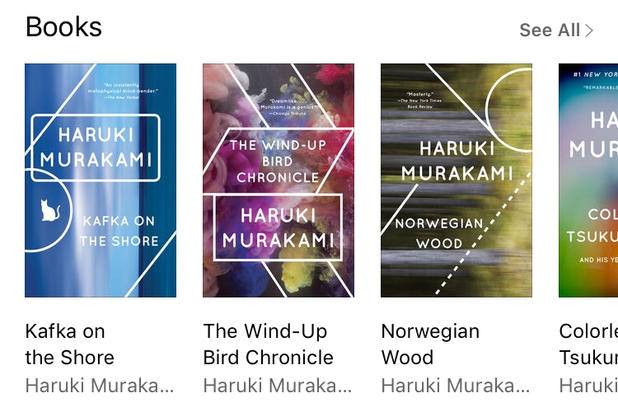Viewport: 618px width, 412px height.
Task: Open The Wind-Up Bird Chronicle book
Action: pos(278,181)
